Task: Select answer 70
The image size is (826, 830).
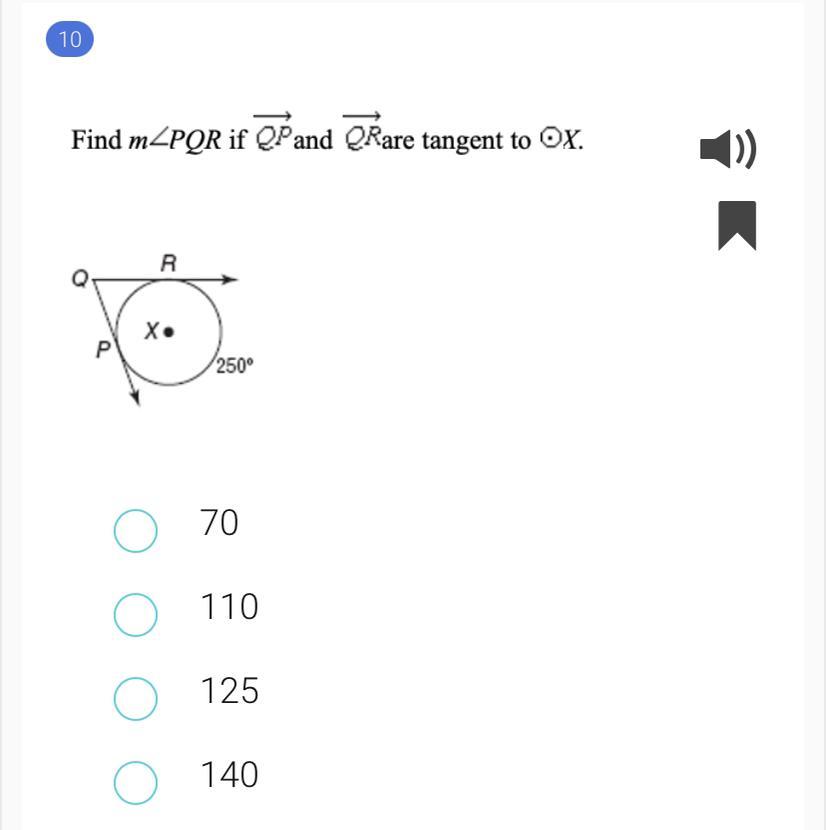Action: (x=135, y=530)
